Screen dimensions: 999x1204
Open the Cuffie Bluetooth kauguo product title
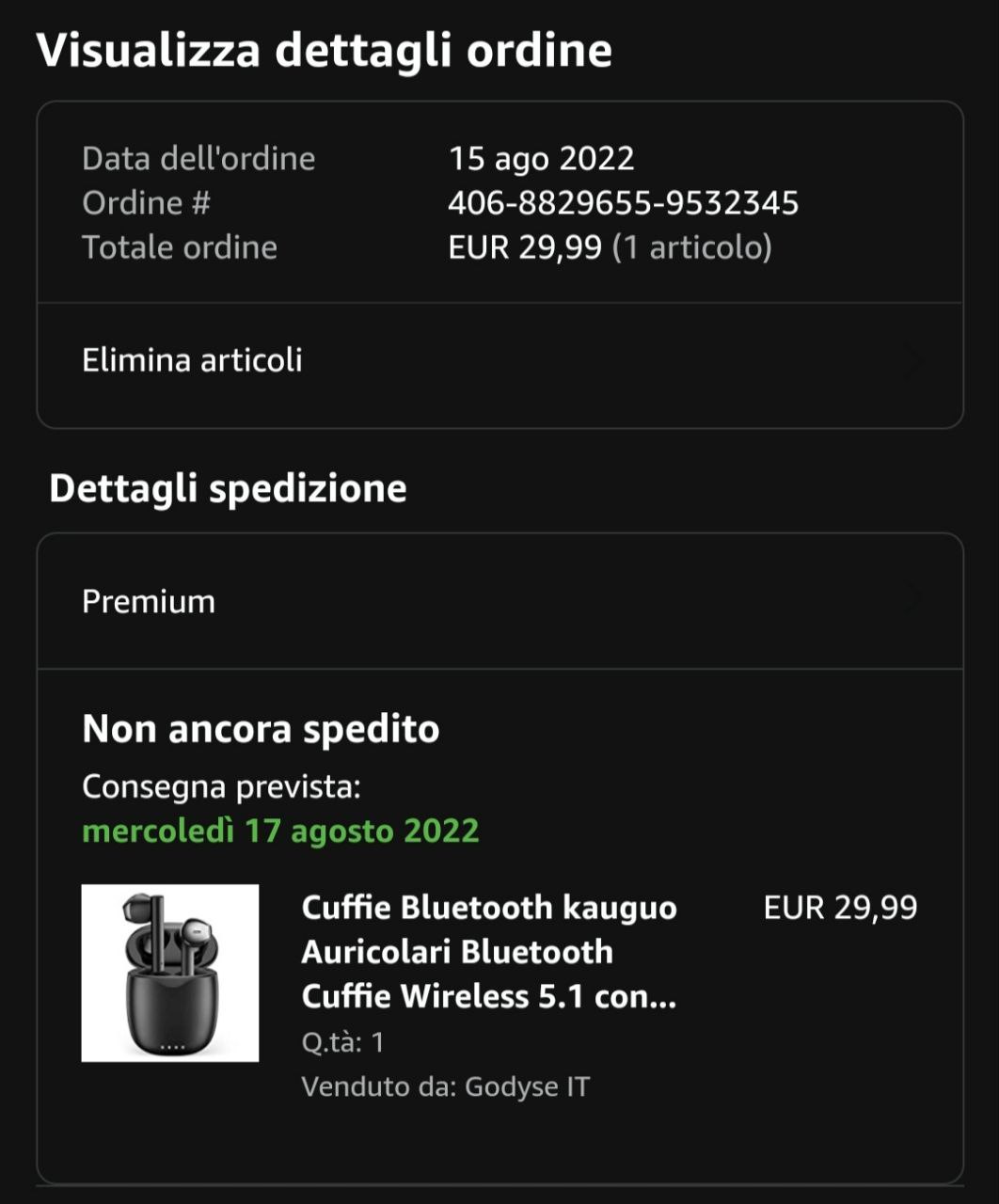[x=488, y=951]
